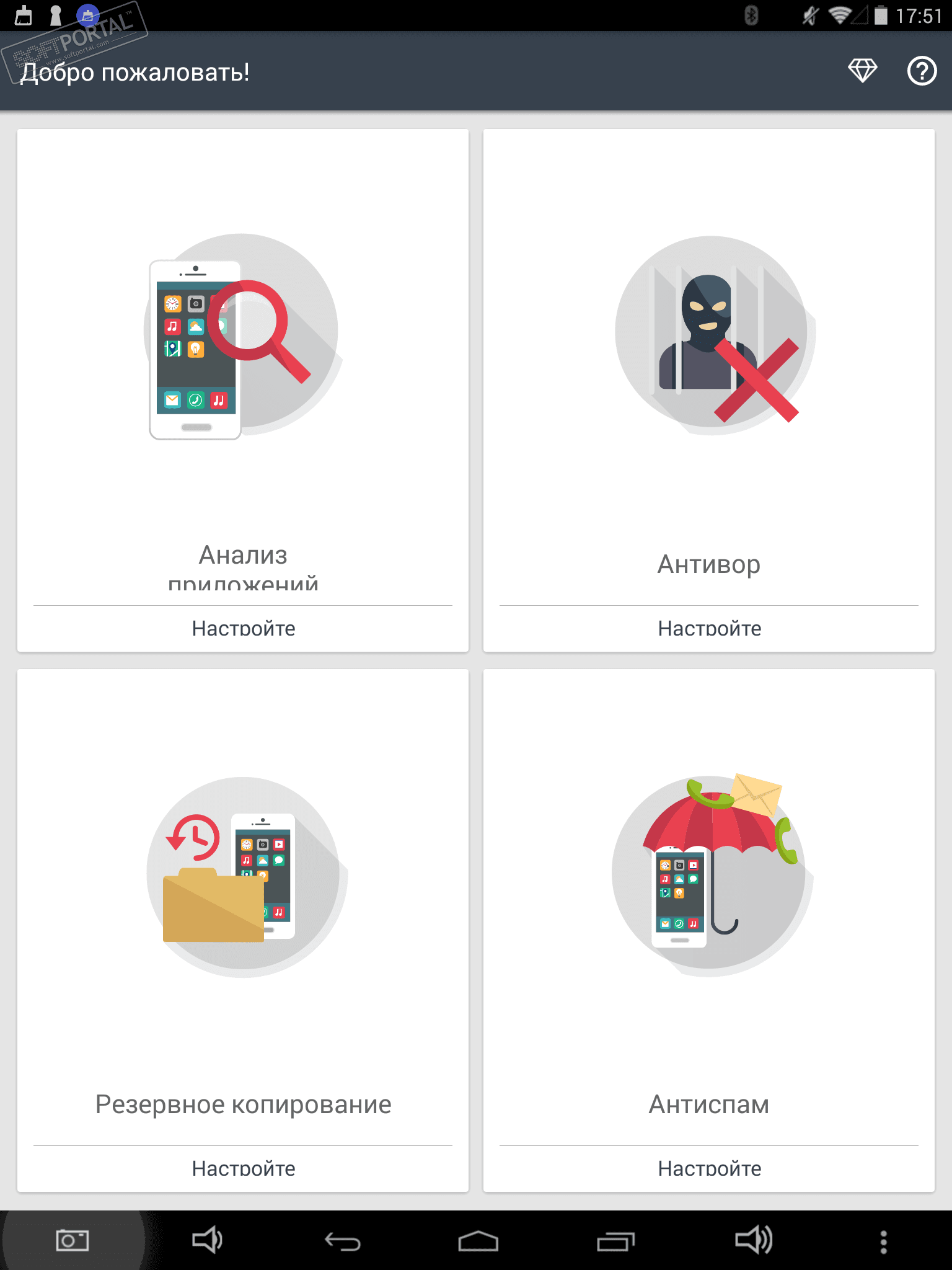
Task: Open the navigation bar overflow menu
Action: tap(883, 1241)
